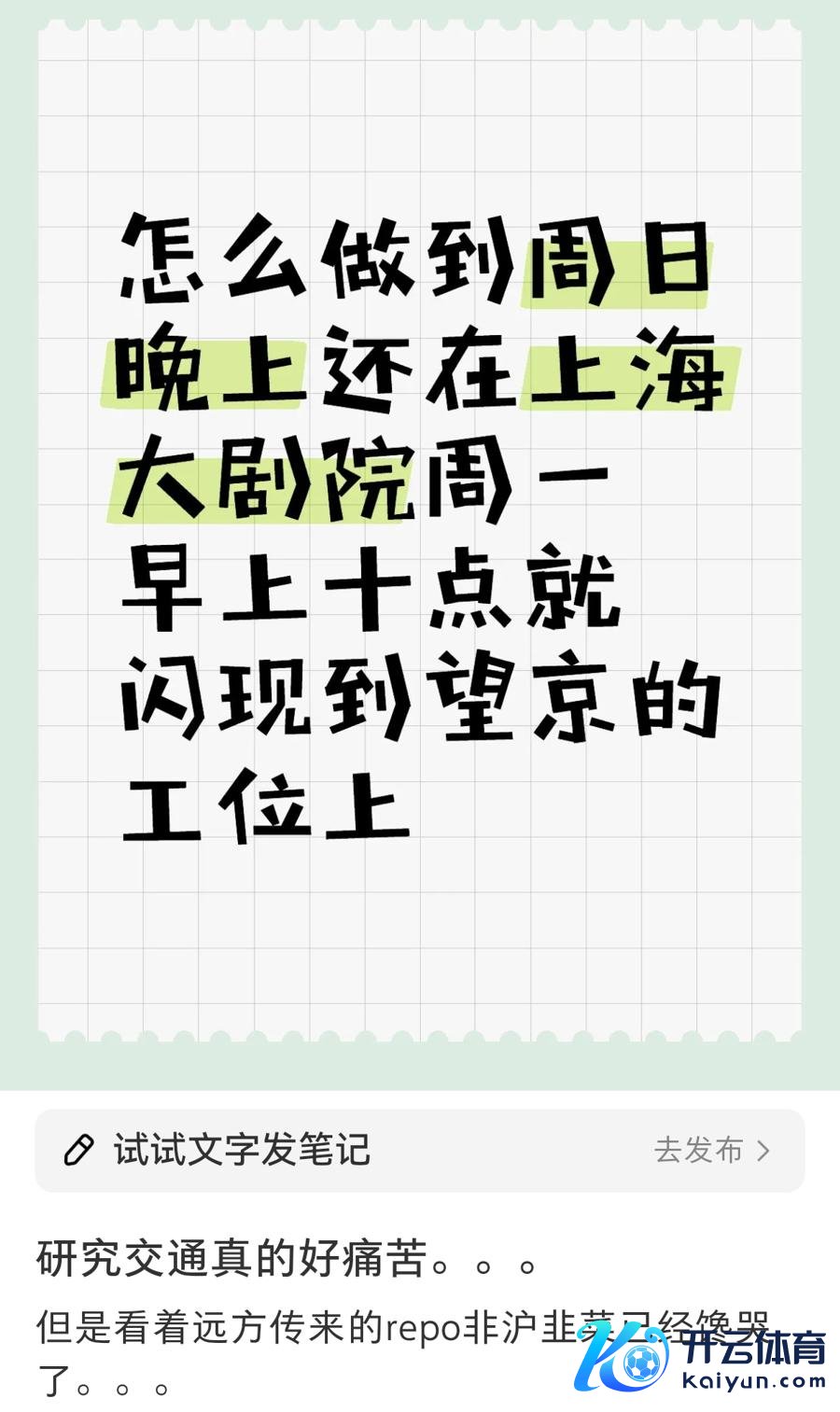Open the text note image in full view
The width and height of the screenshot is (840, 1412).
click(420, 532)
